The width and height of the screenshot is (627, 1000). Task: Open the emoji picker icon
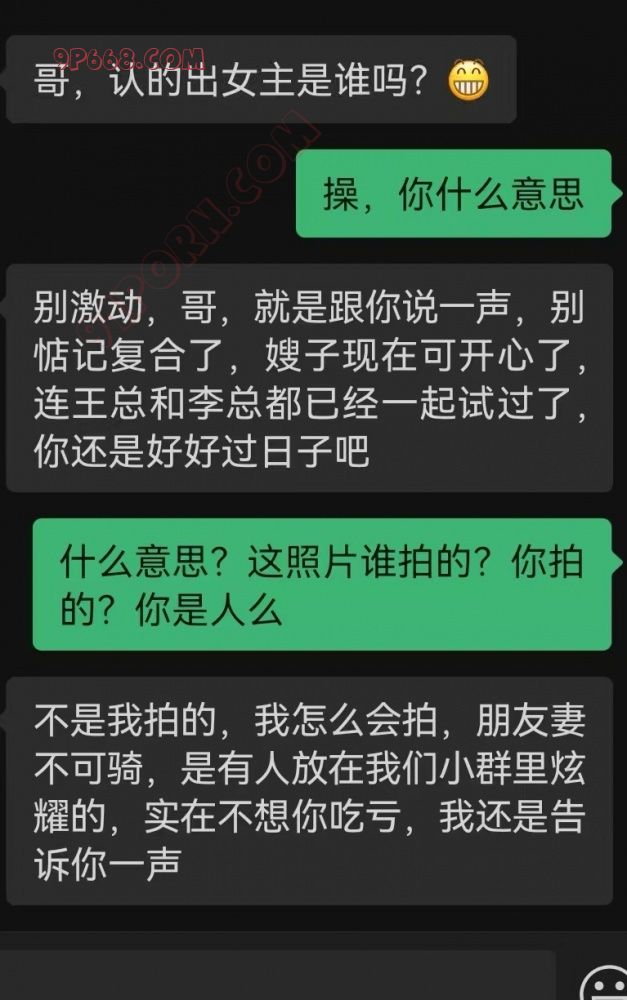(604, 984)
